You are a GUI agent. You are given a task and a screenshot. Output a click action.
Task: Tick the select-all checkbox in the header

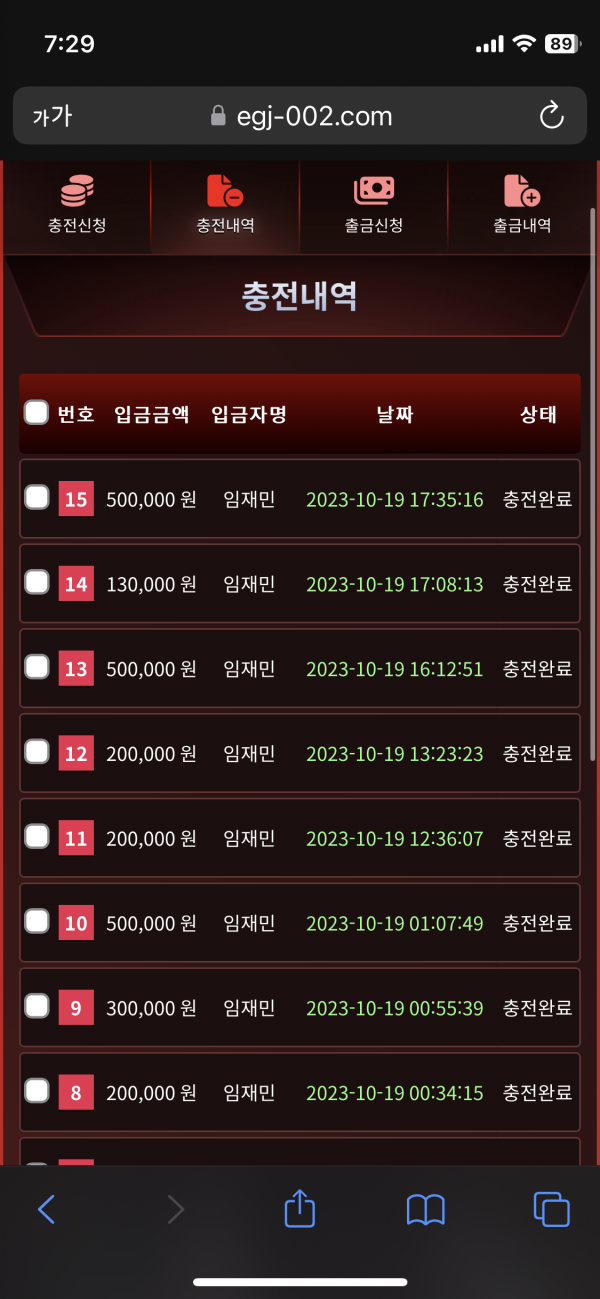tap(36, 412)
